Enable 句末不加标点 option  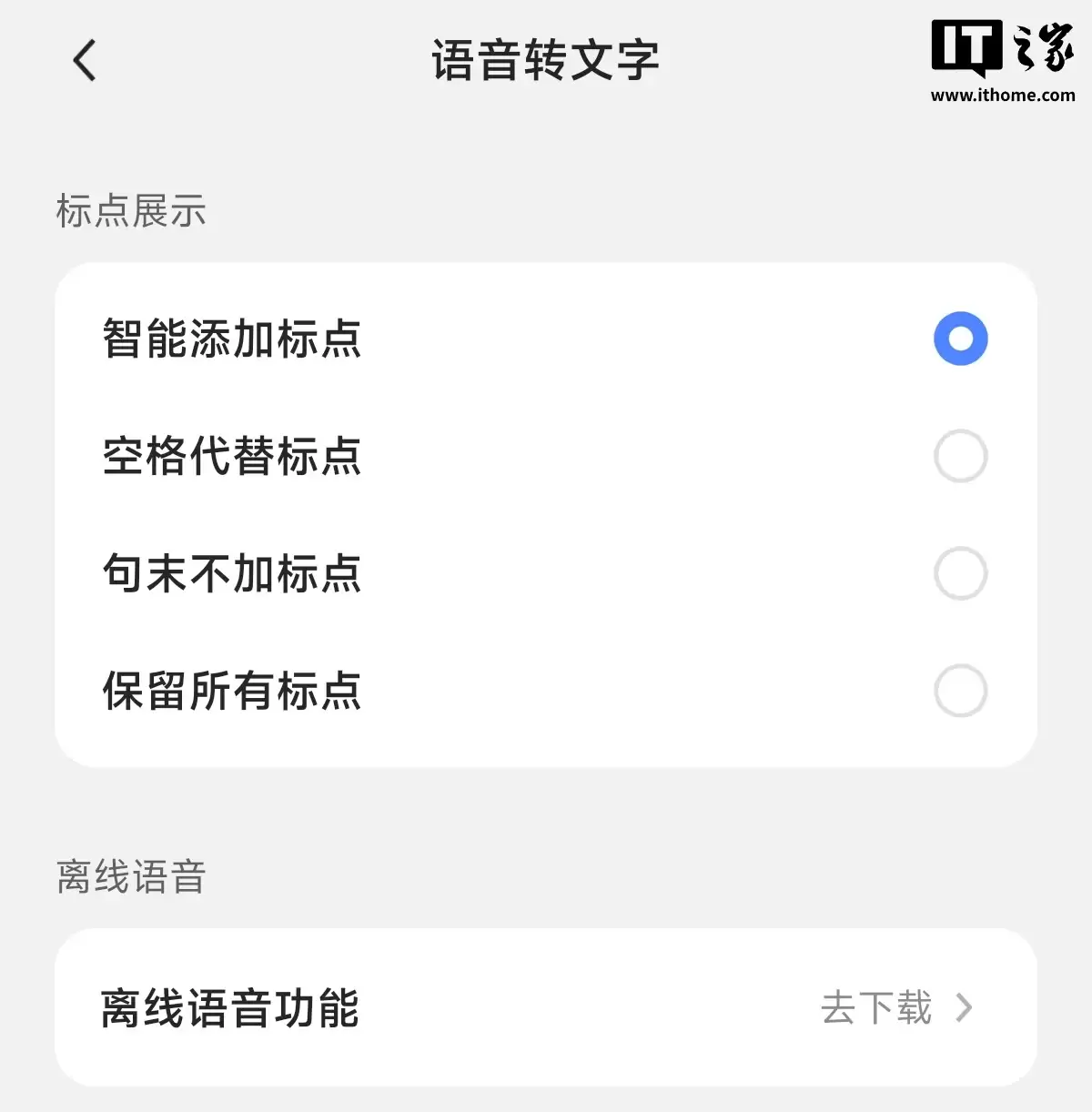(x=961, y=574)
